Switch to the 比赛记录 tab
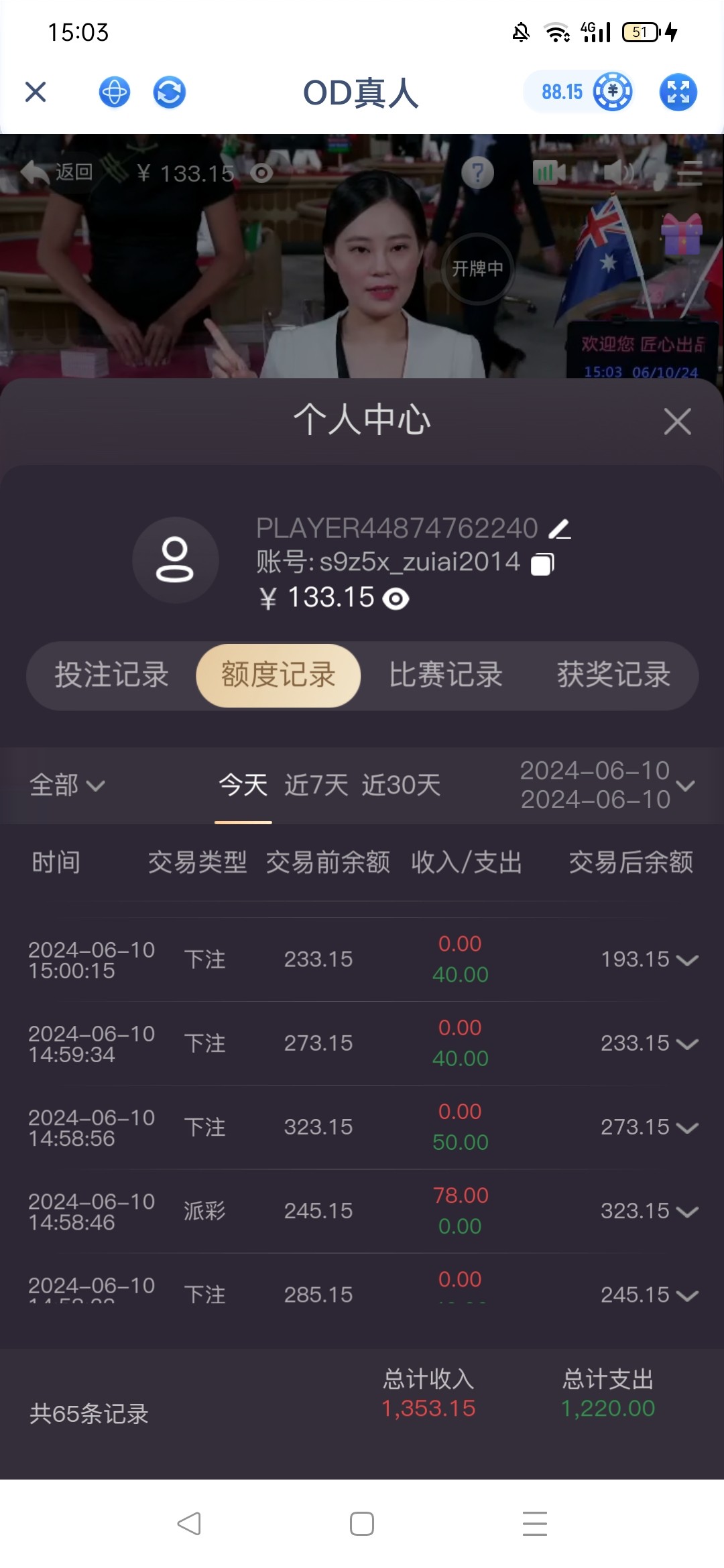Viewport: 724px width, 1568px height. pyautogui.click(x=446, y=675)
